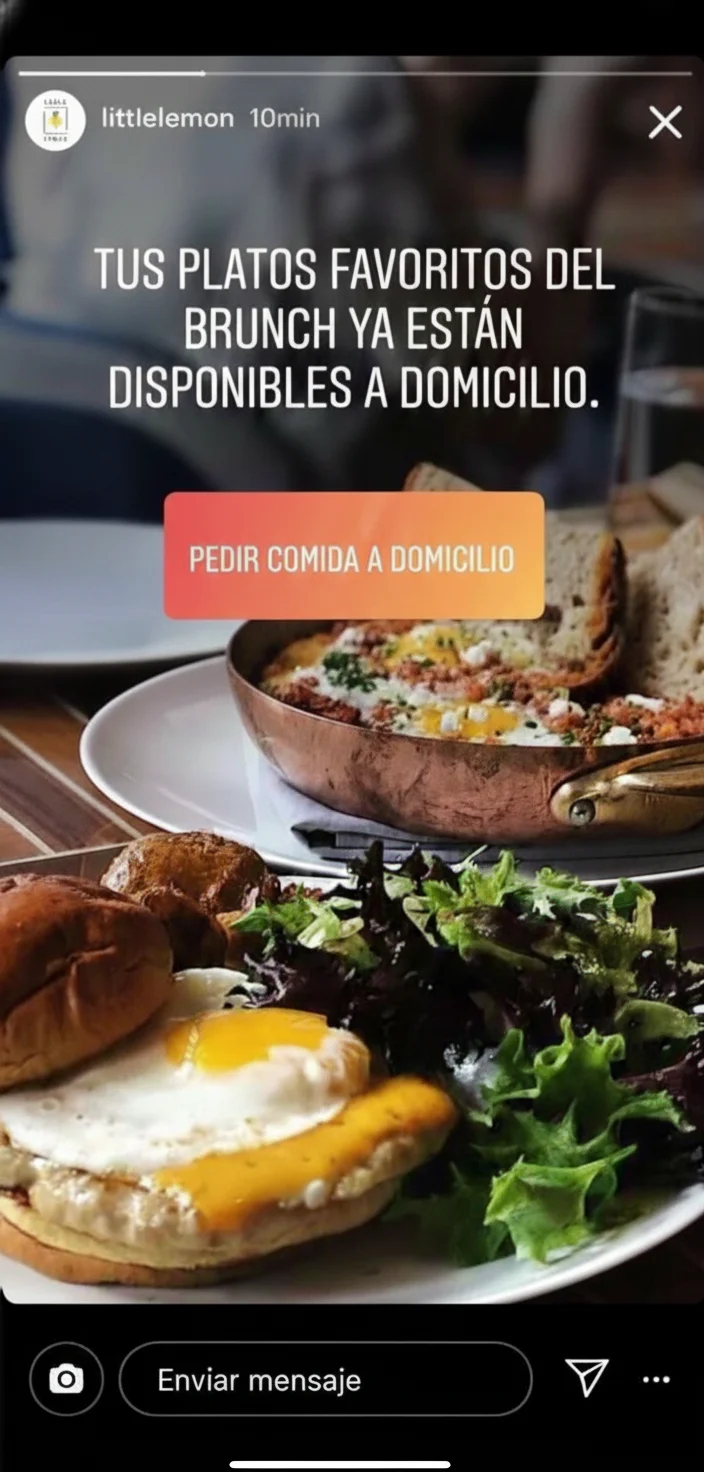Open littlelemon's profile picture
The image size is (704, 1472).
[x=55, y=120]
